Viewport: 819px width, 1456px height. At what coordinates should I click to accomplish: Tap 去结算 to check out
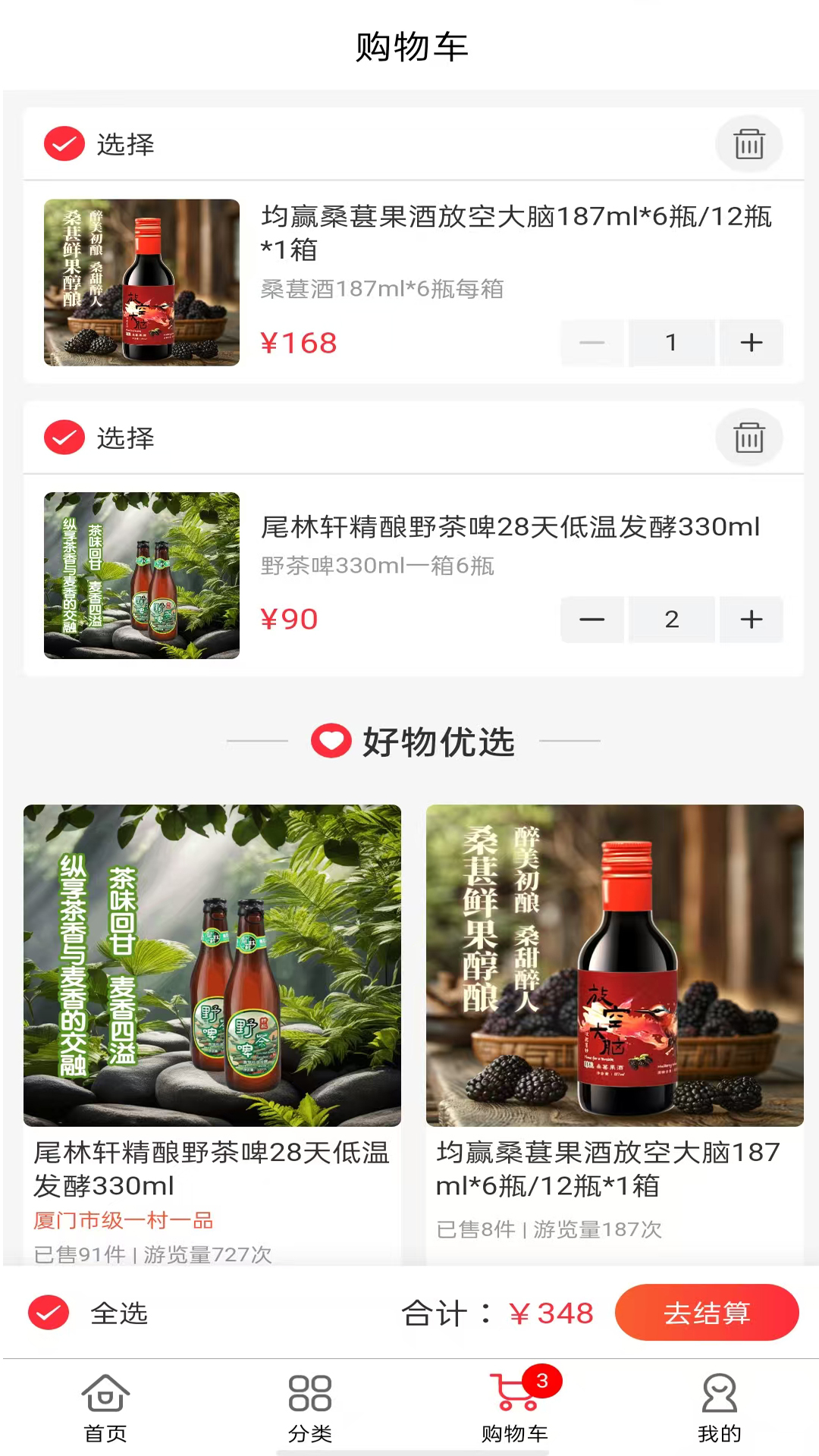point(706,1313)
